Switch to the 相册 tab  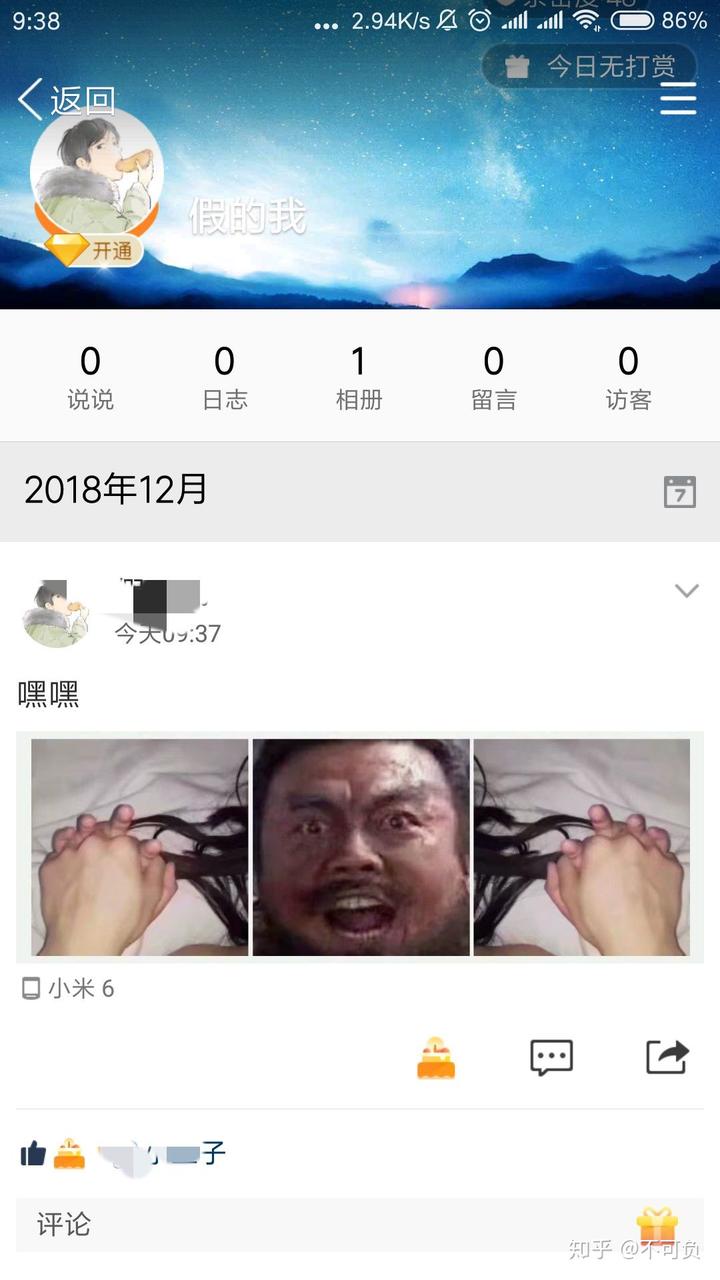click(359, 377)
